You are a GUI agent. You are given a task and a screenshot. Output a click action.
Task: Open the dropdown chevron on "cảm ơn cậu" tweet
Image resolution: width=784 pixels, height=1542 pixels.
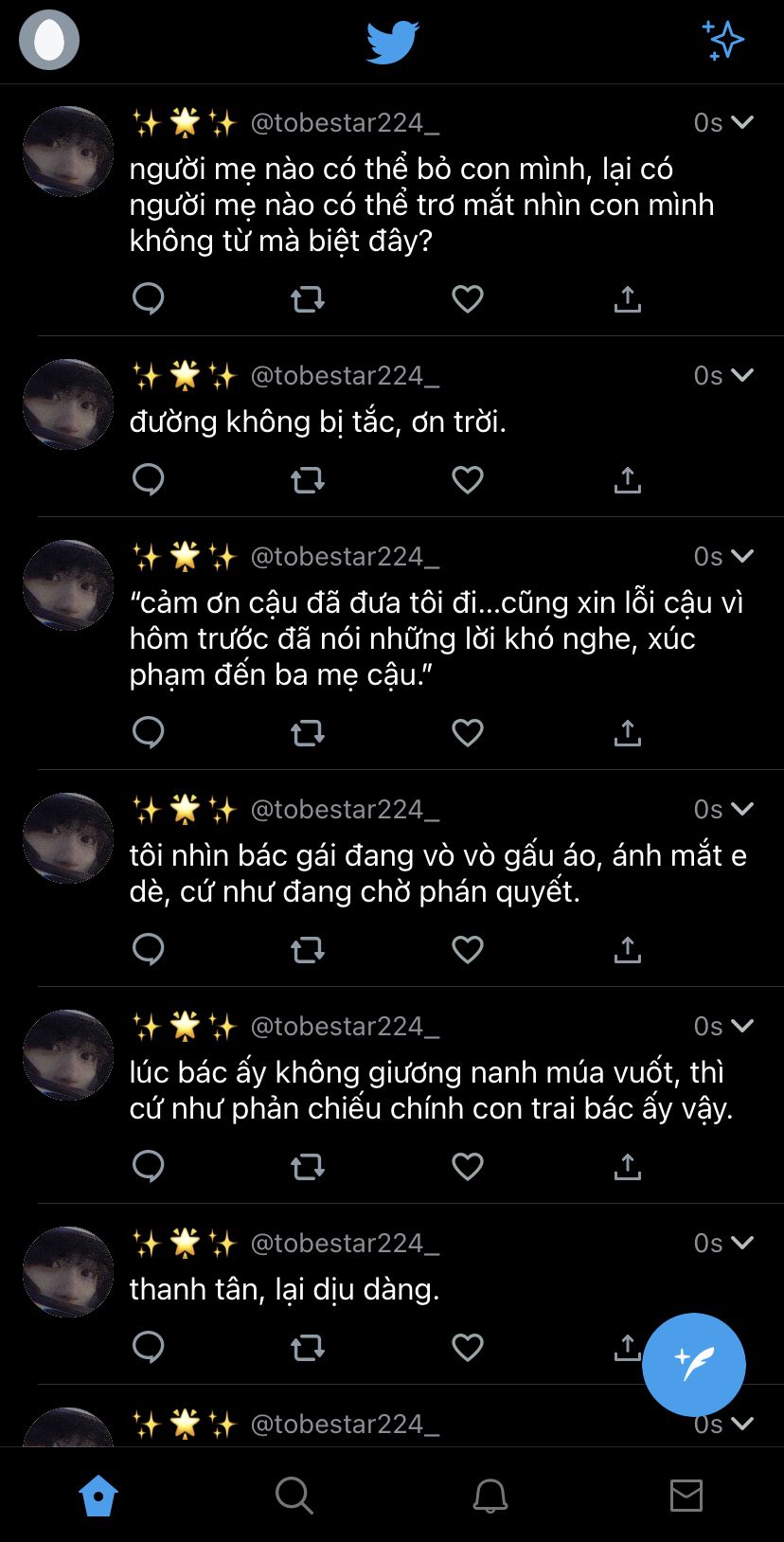[x=742, y=555]
